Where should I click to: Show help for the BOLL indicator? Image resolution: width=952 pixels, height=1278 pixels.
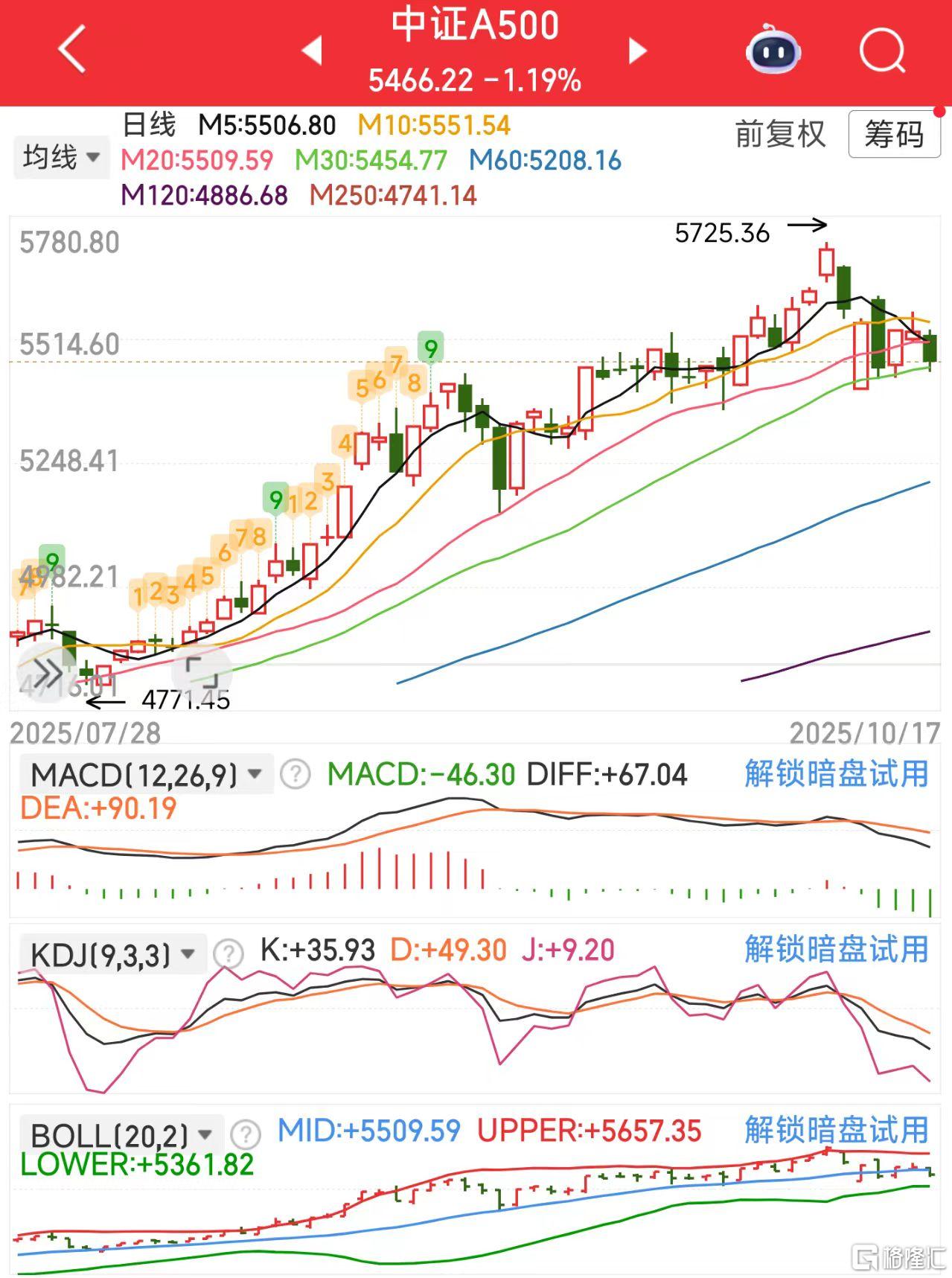246,1134
